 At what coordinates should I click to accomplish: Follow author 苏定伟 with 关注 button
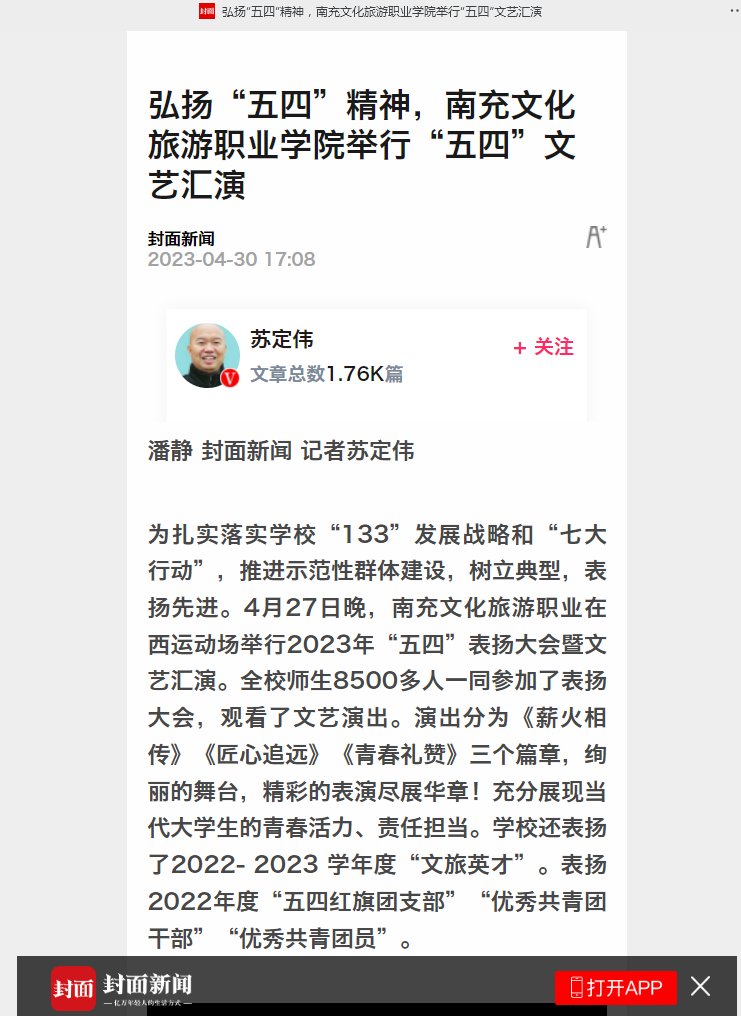tap(544, 347)
